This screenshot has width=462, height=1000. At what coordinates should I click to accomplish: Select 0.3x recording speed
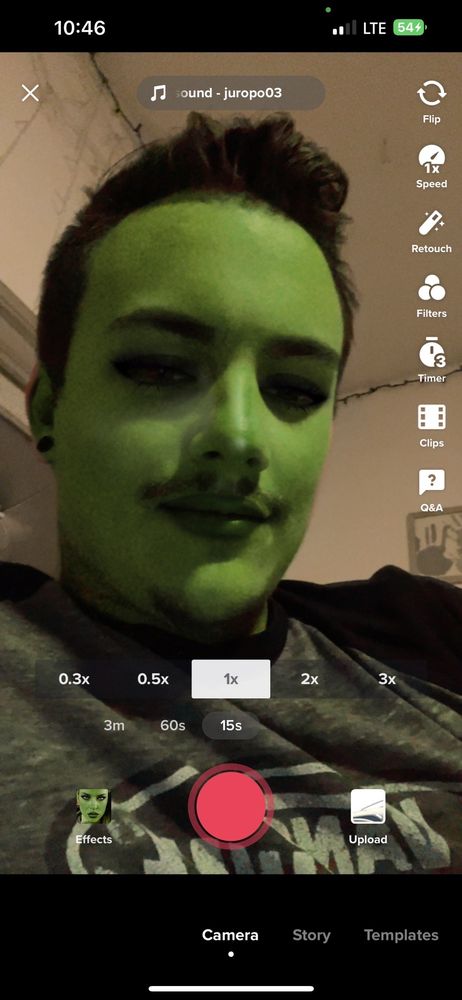click(x=74, y=679)
